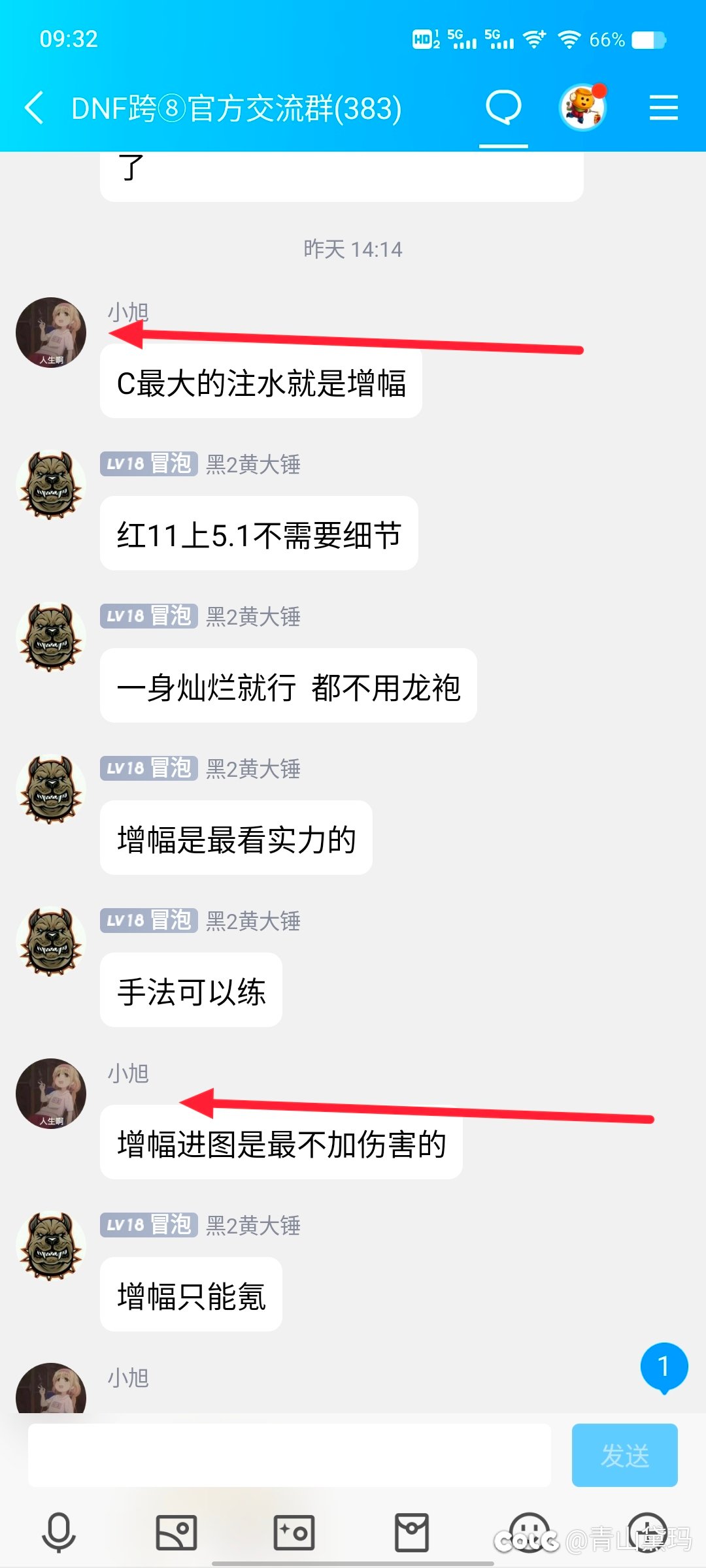The width and height of the screenshot is (706, 1568).
Task: Tap 小旭's avatar beside 'C最大的注水就是增幅'
Action: pyautogui.click(x=51, y=332)
